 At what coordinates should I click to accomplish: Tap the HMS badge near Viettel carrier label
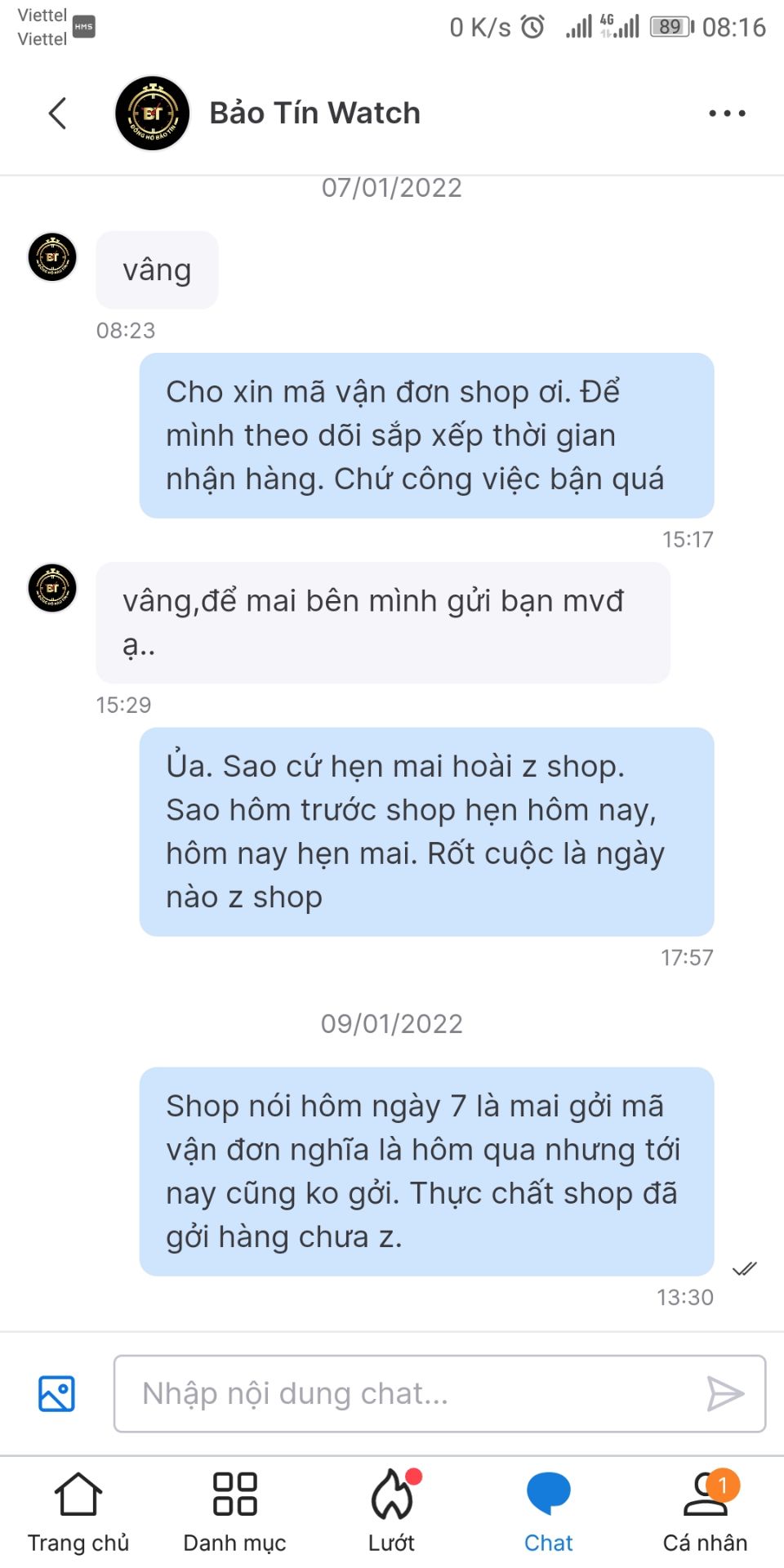coord(85,25)
